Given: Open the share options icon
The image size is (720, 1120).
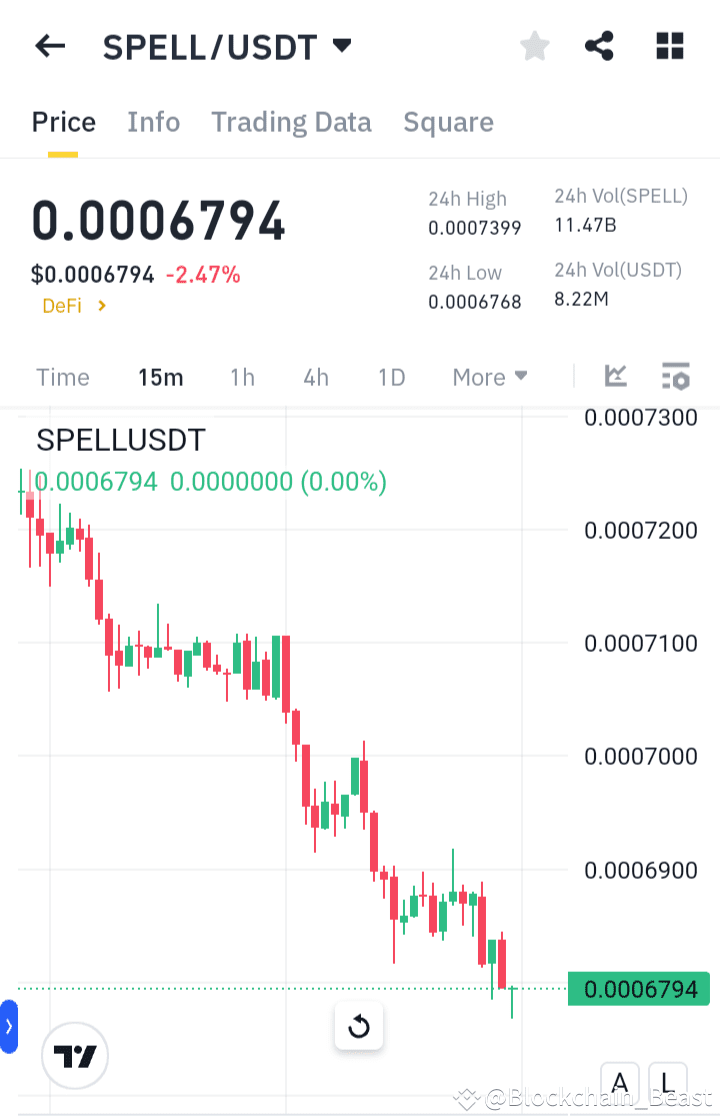Looking at the screenshot, I should coord(599,45).
